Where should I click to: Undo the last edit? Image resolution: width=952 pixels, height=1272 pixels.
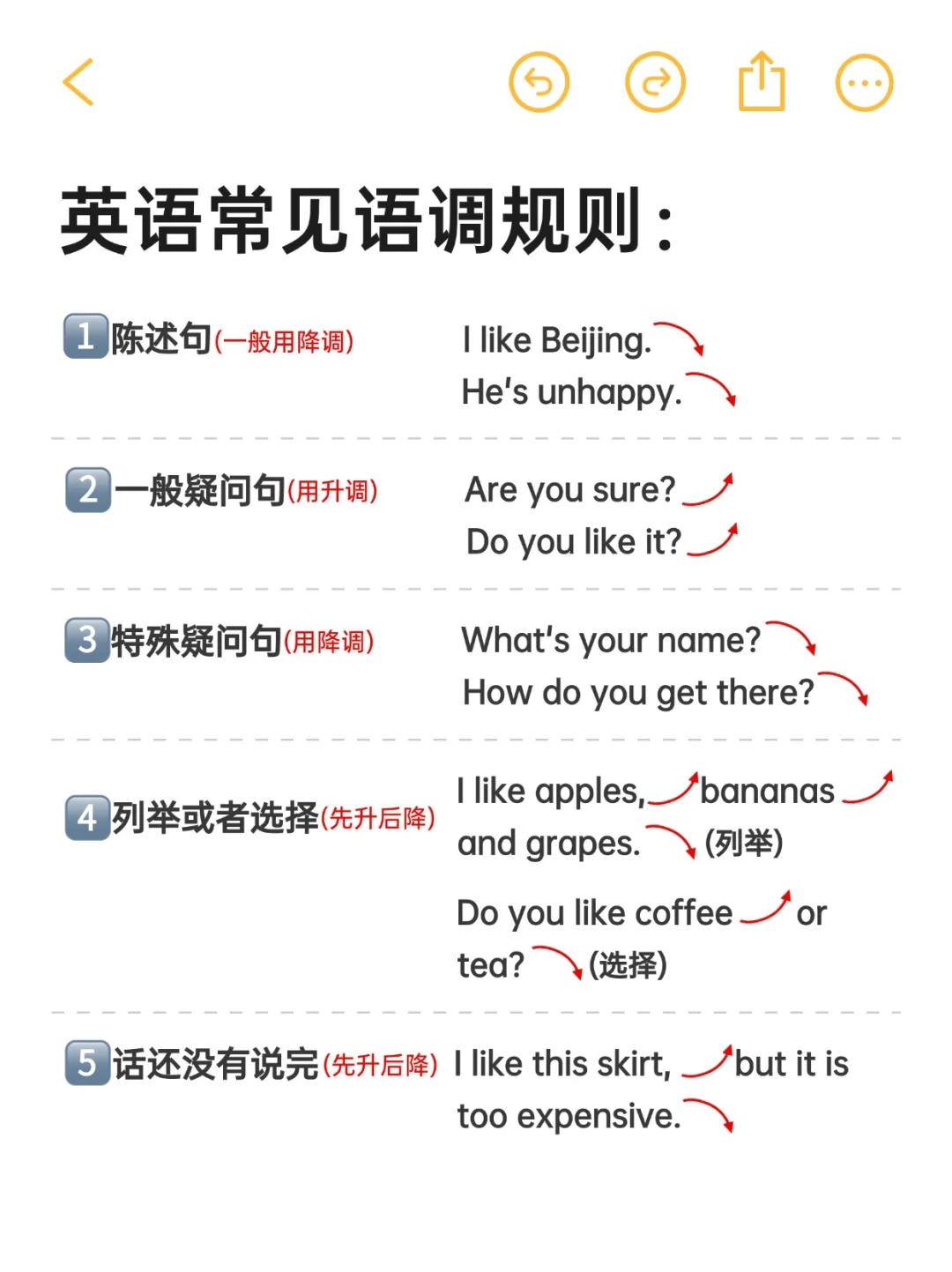539,82
